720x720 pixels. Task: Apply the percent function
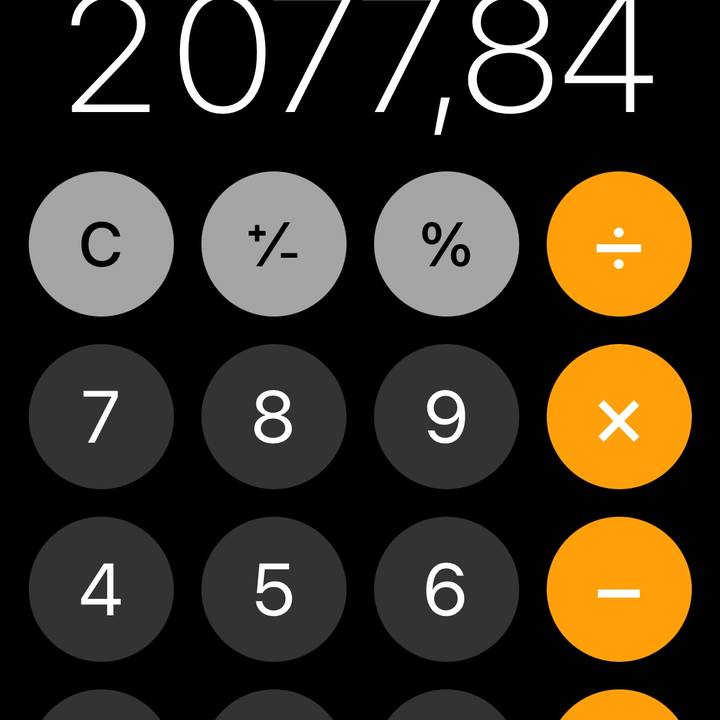pos(446,244)
